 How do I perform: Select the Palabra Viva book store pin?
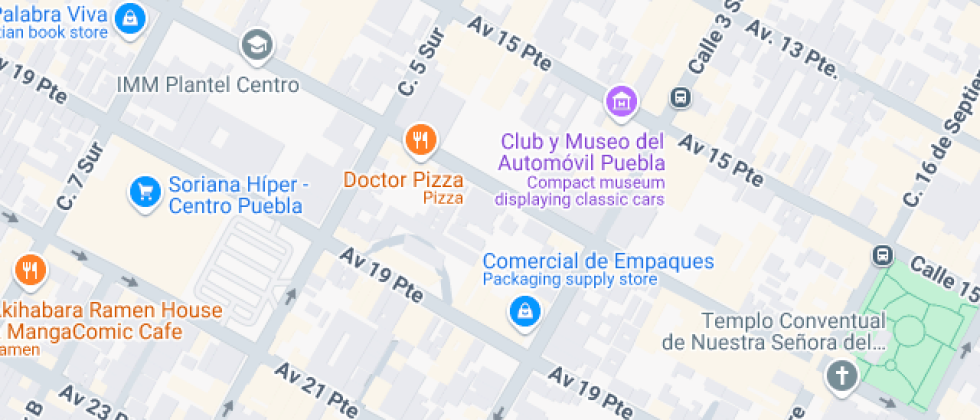(x=130, y=19)
